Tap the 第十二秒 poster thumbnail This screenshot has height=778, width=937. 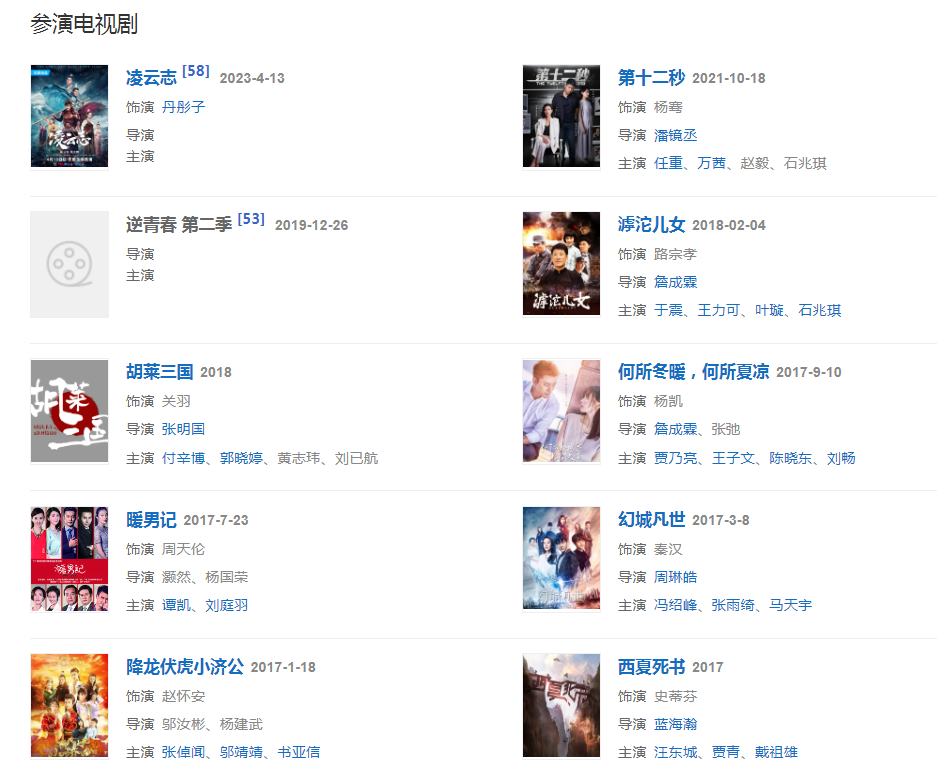click(x=561, y=117)
